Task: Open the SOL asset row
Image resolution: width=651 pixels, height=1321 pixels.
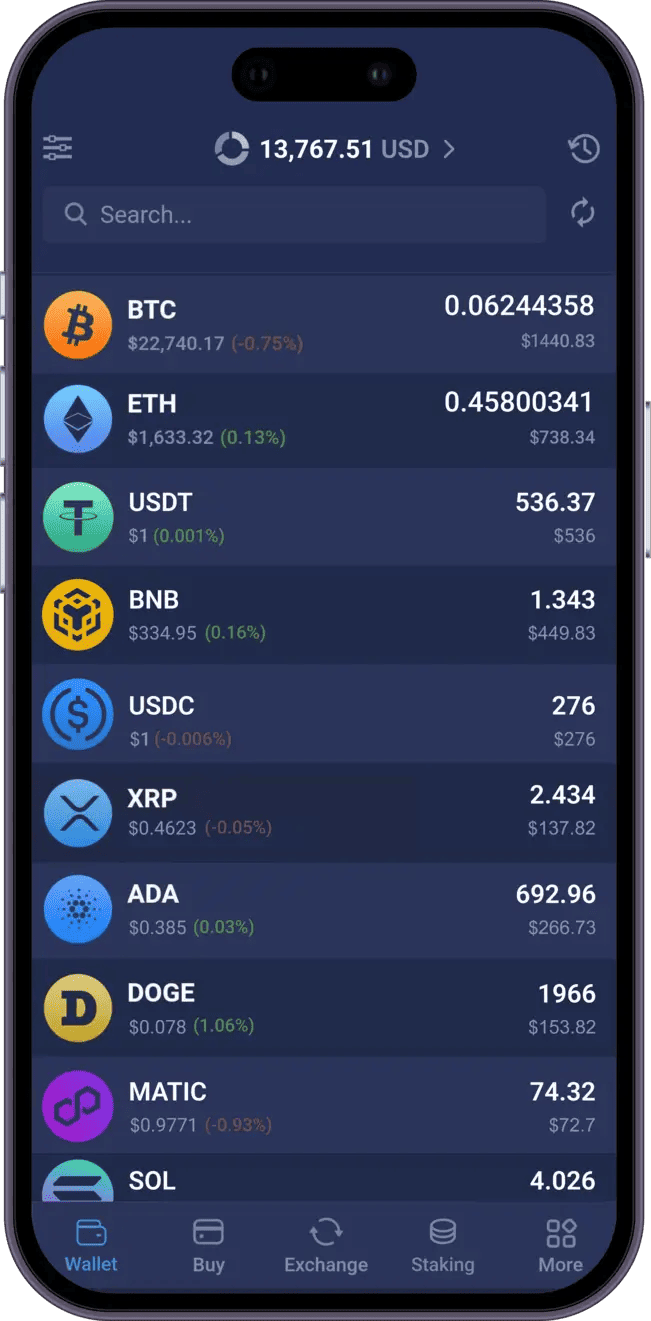Action: (x=324, y=1181)
